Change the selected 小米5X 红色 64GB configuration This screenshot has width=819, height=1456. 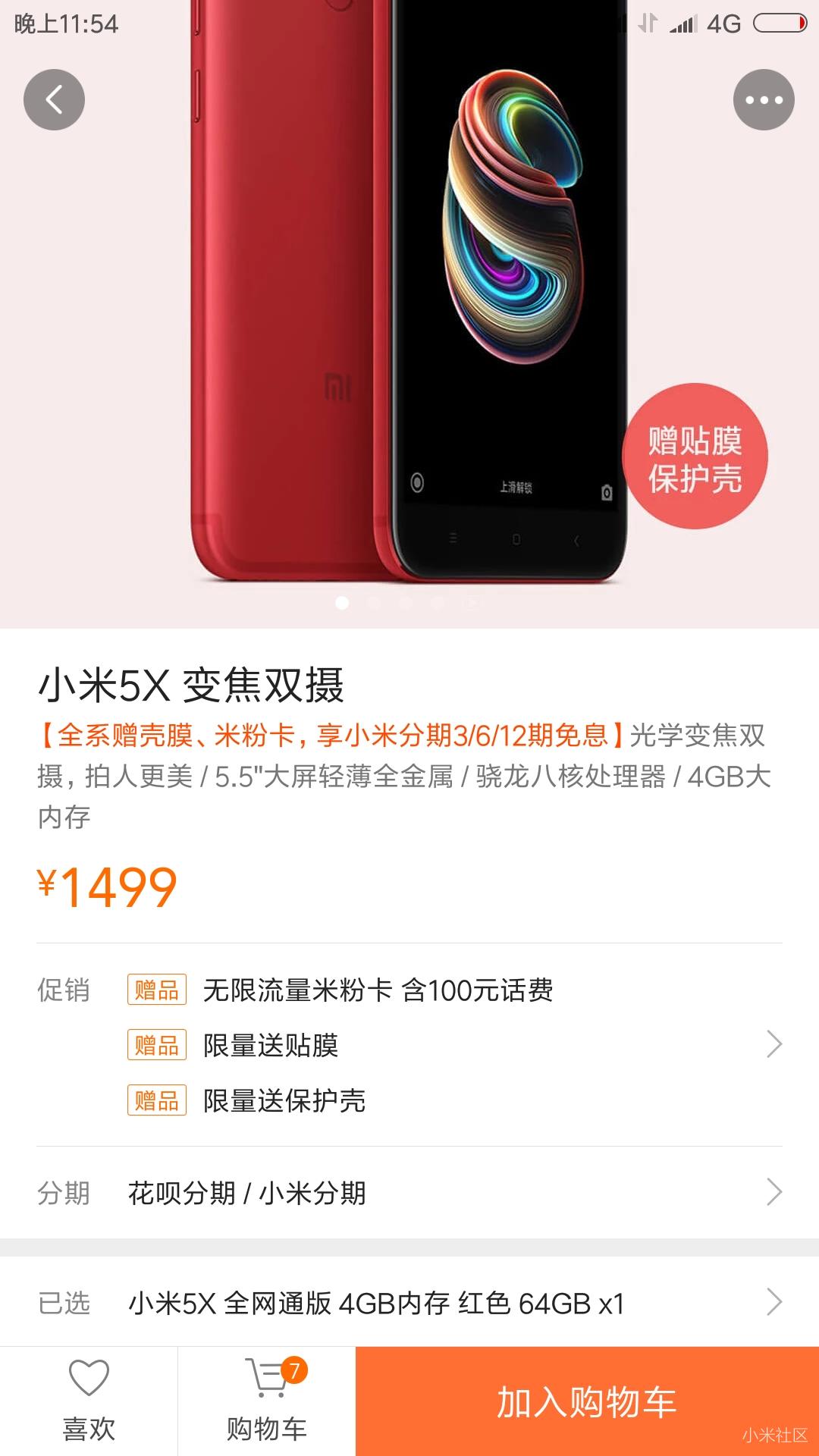409,1303
